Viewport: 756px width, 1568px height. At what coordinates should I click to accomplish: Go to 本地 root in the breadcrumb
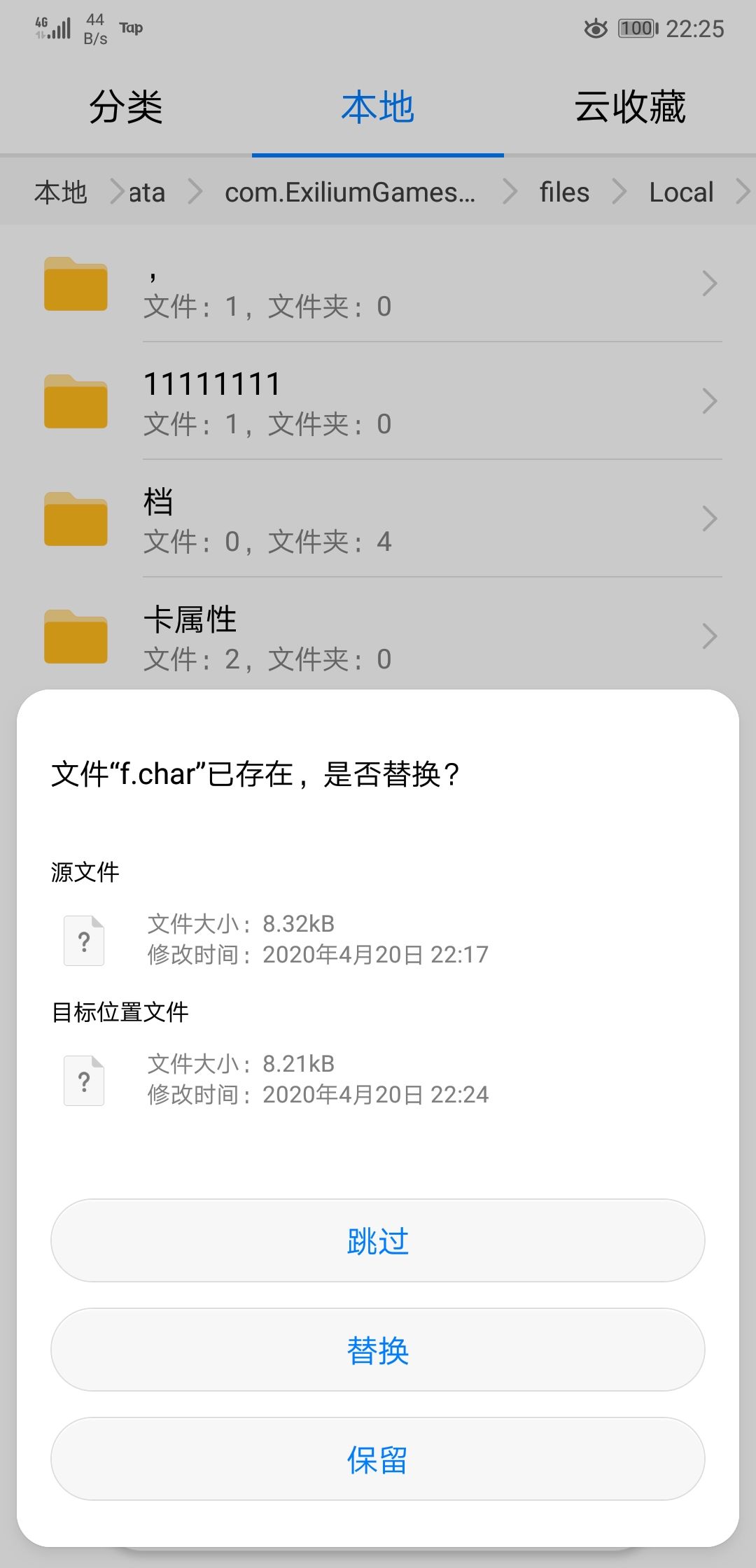tap(61, 192)
